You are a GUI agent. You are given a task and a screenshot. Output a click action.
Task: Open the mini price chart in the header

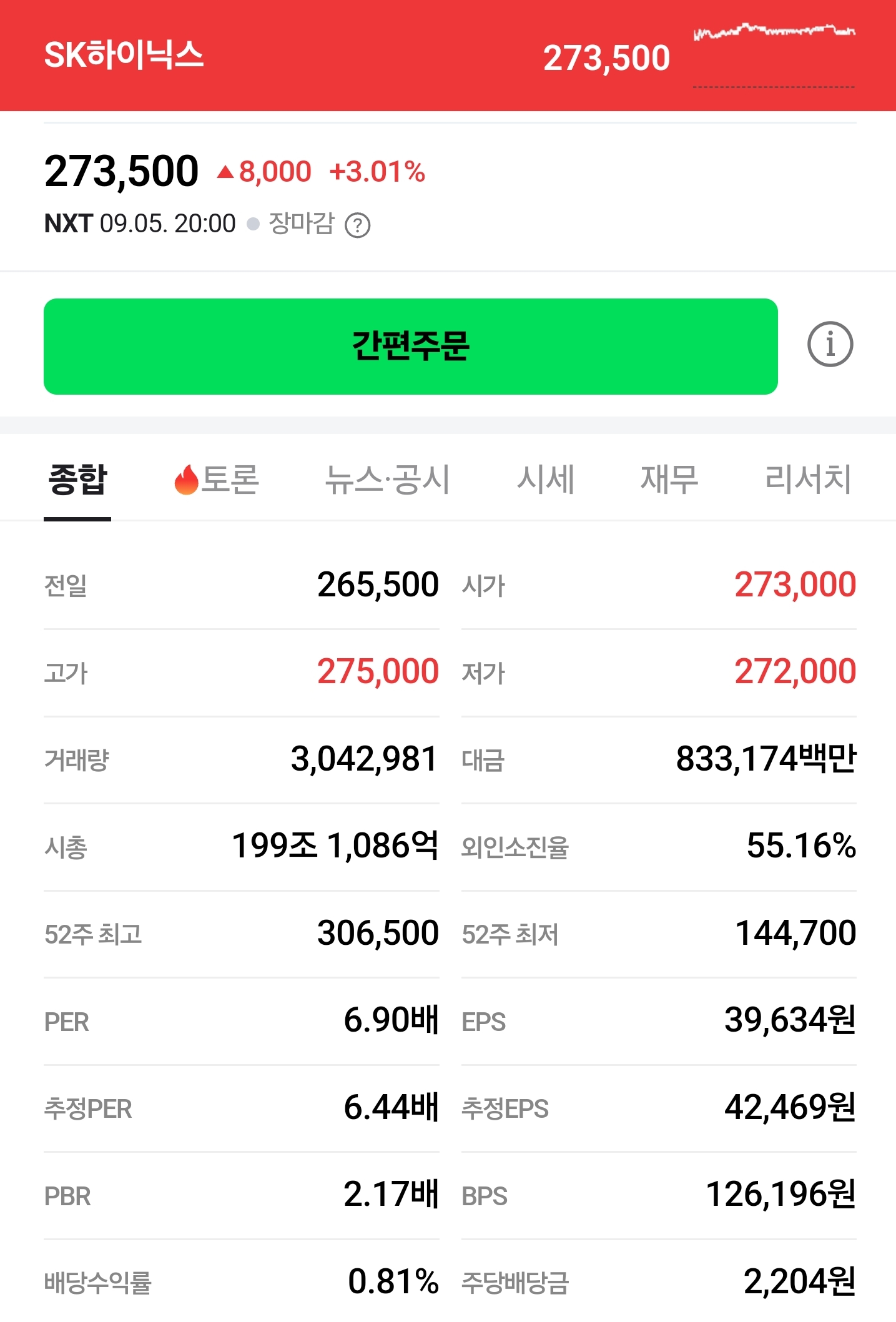point(774,56)
